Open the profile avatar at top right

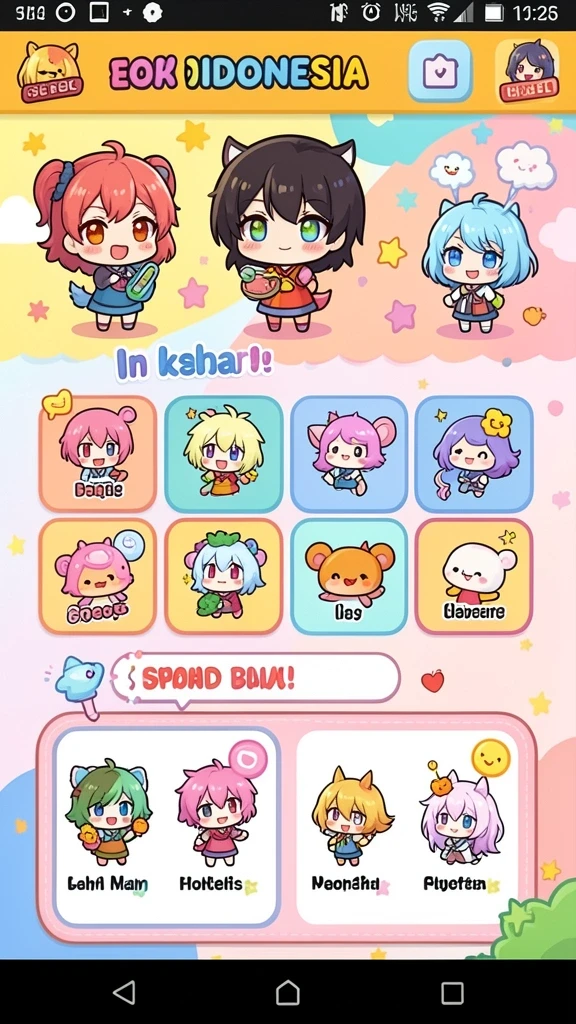tap(528, 71)
